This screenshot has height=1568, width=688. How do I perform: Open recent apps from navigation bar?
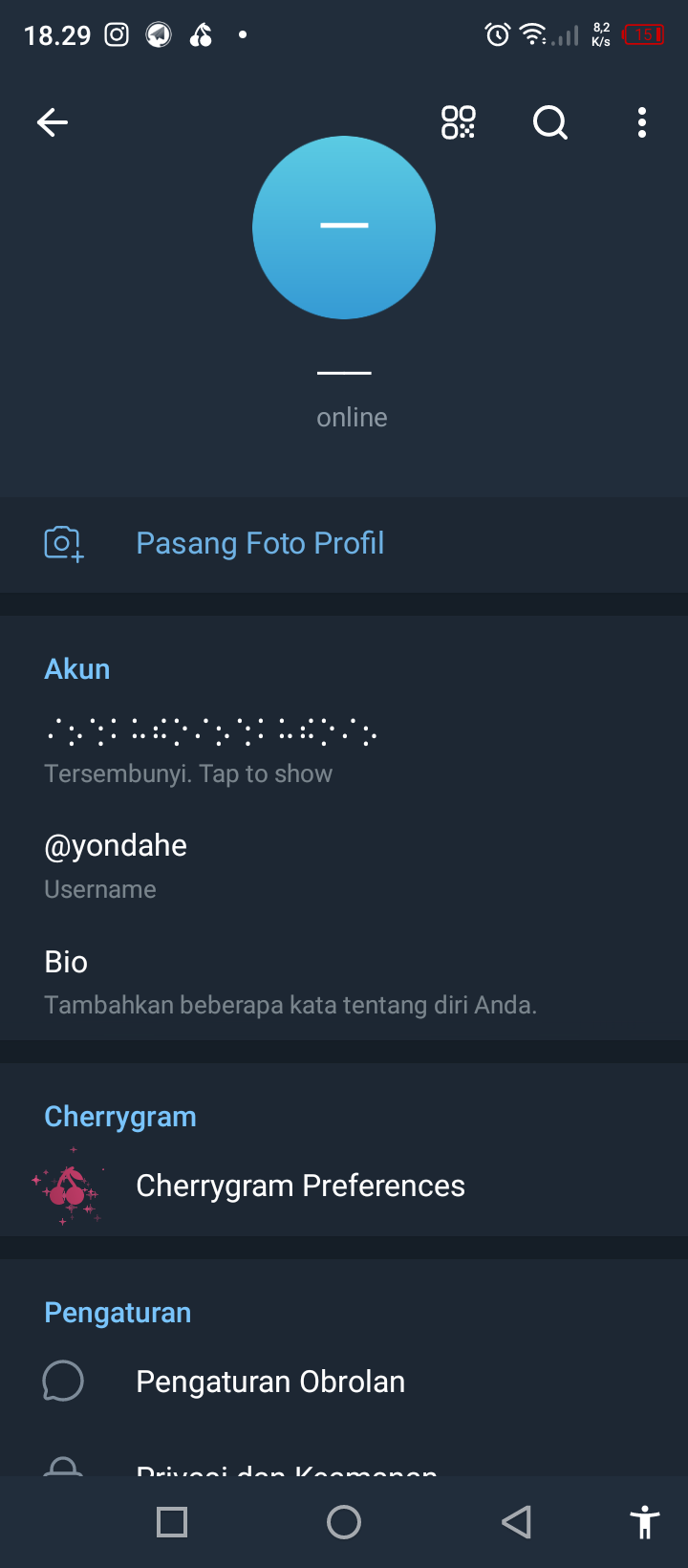click(172, 1522)
